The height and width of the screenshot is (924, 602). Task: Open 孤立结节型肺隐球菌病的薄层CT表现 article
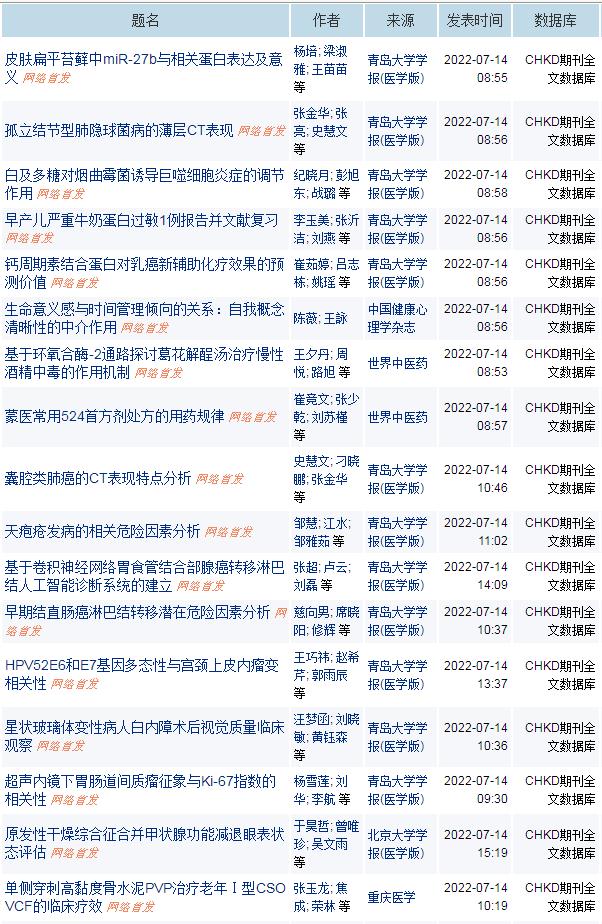[x=119, y=130]
